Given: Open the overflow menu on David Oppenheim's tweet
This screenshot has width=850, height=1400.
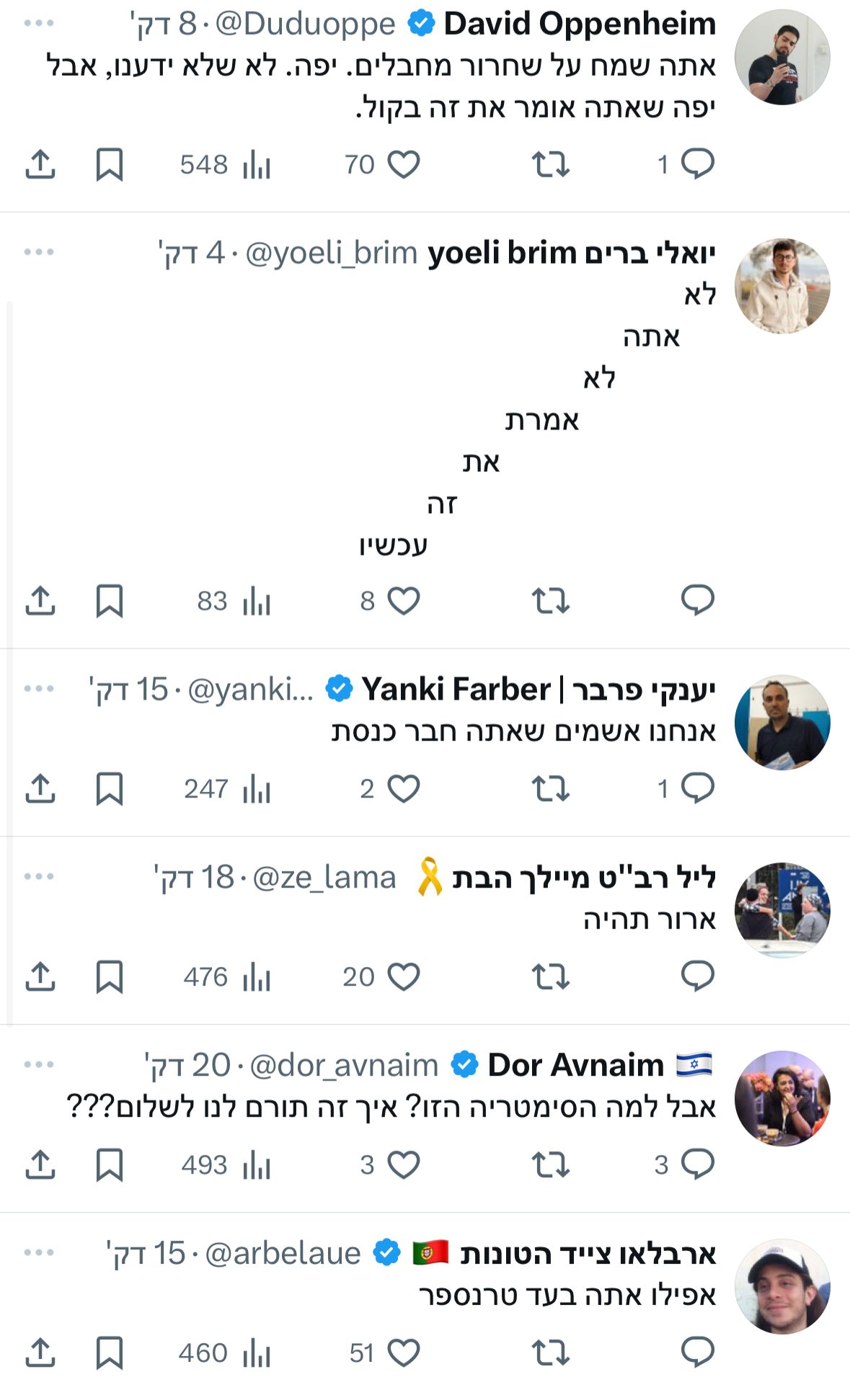Looking at the screenshot, I should pyautogui.click(x=39, y=23).
